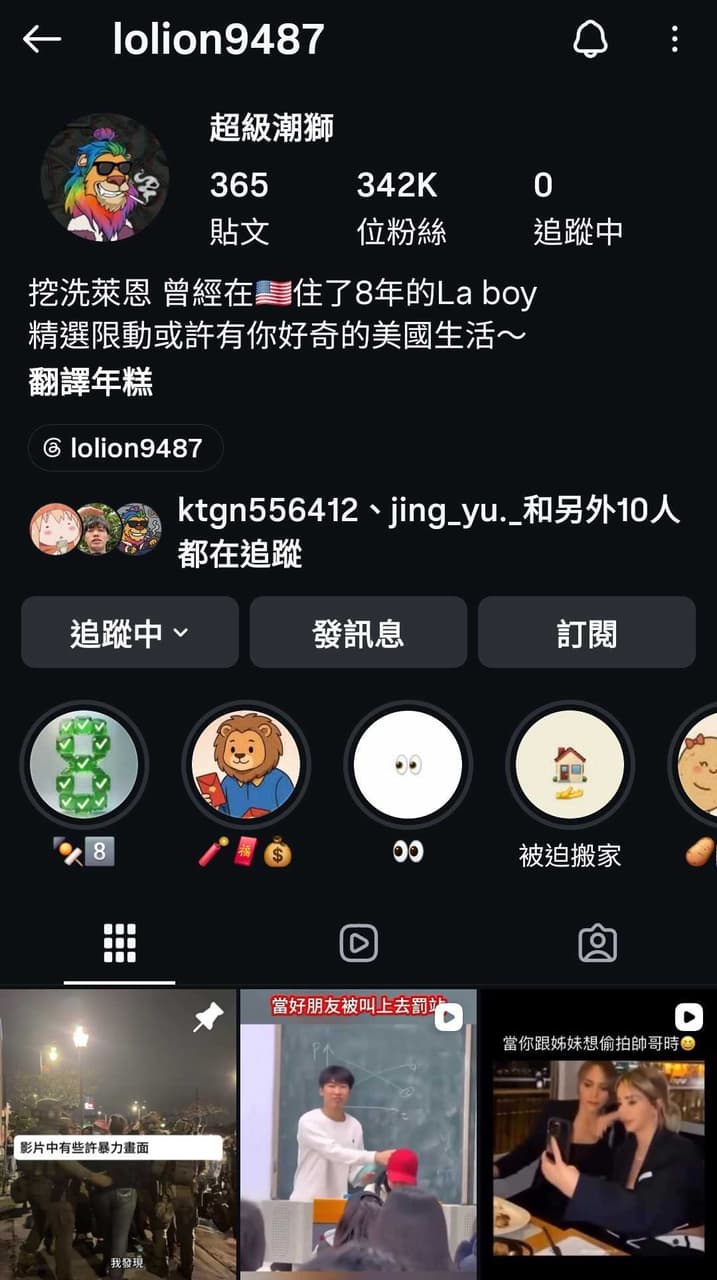Tap the 訂閱 subscribe button

[587, 633]
